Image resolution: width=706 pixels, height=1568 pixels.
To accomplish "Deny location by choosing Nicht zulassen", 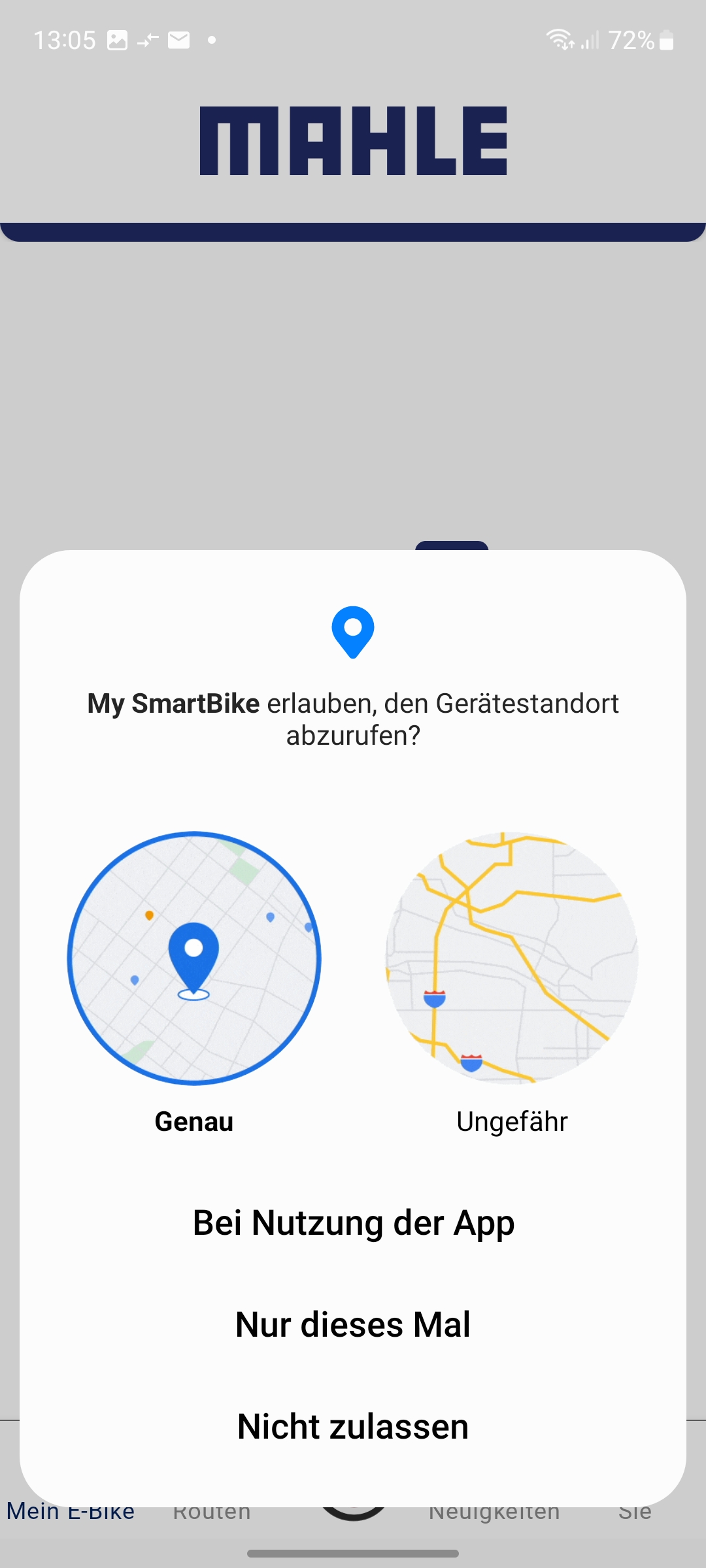I will tap(353, 1427).
